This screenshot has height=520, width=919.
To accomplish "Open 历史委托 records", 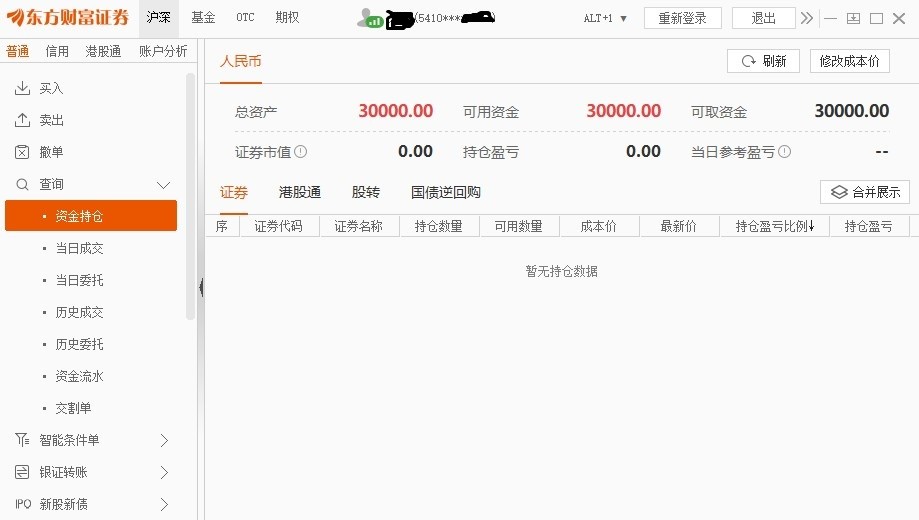I will pyautogui.click(x=79, y=344).
